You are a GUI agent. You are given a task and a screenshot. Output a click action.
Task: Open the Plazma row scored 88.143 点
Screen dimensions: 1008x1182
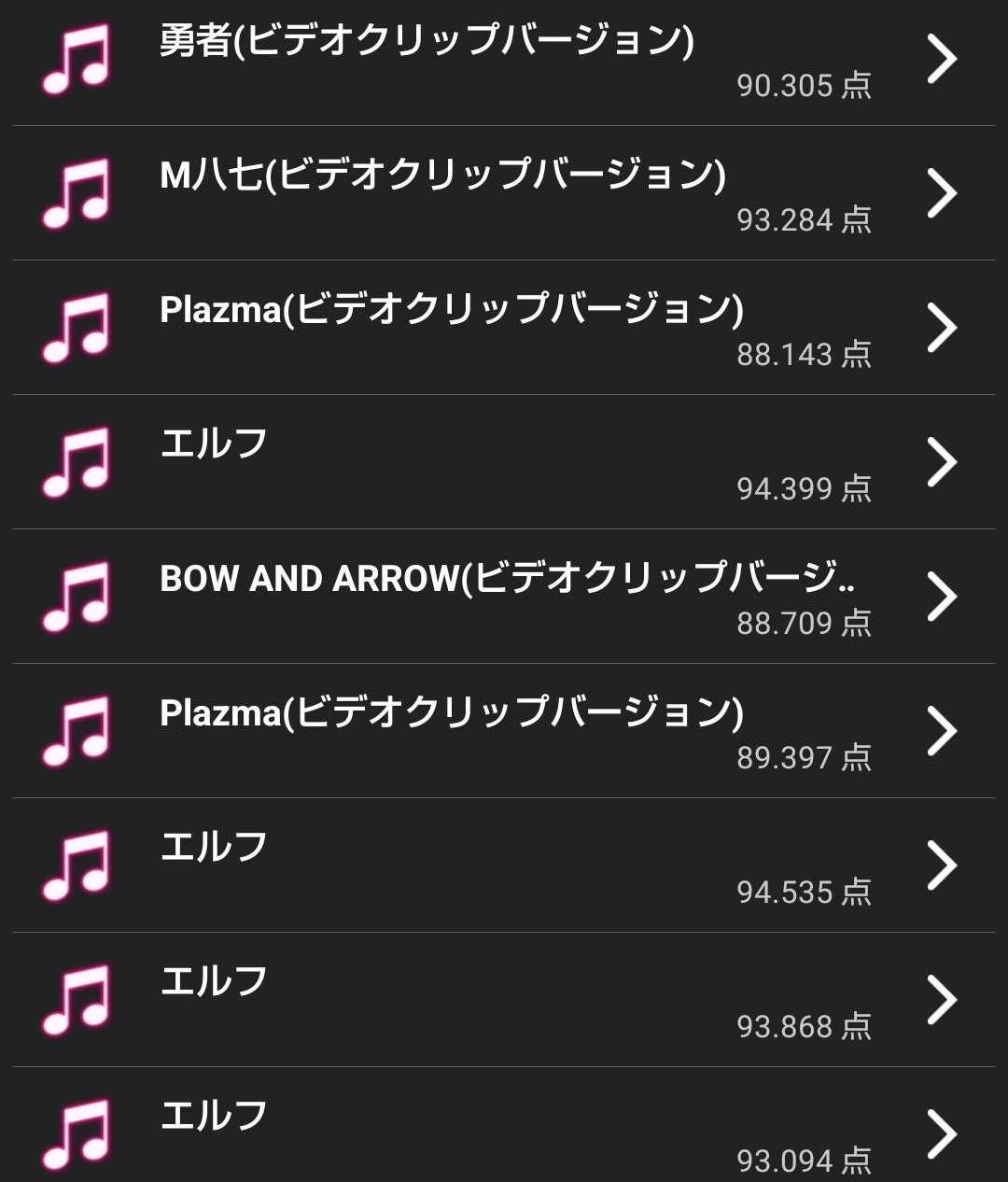pyautogui.click(x=504, y=328)
